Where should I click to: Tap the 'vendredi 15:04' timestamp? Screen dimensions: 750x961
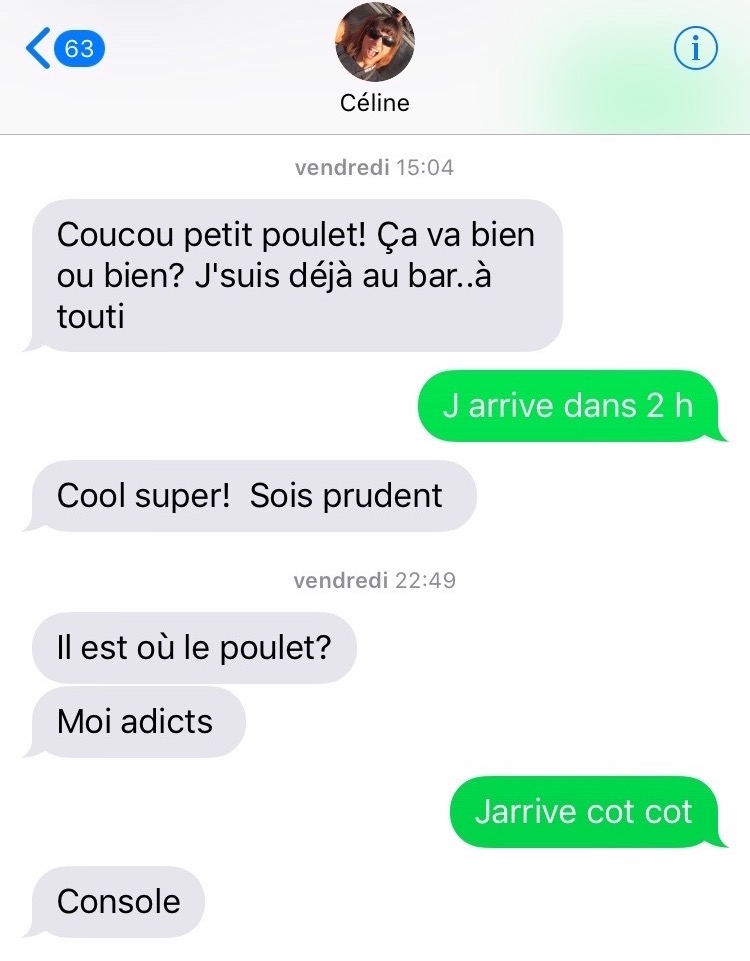pos(374,167)
